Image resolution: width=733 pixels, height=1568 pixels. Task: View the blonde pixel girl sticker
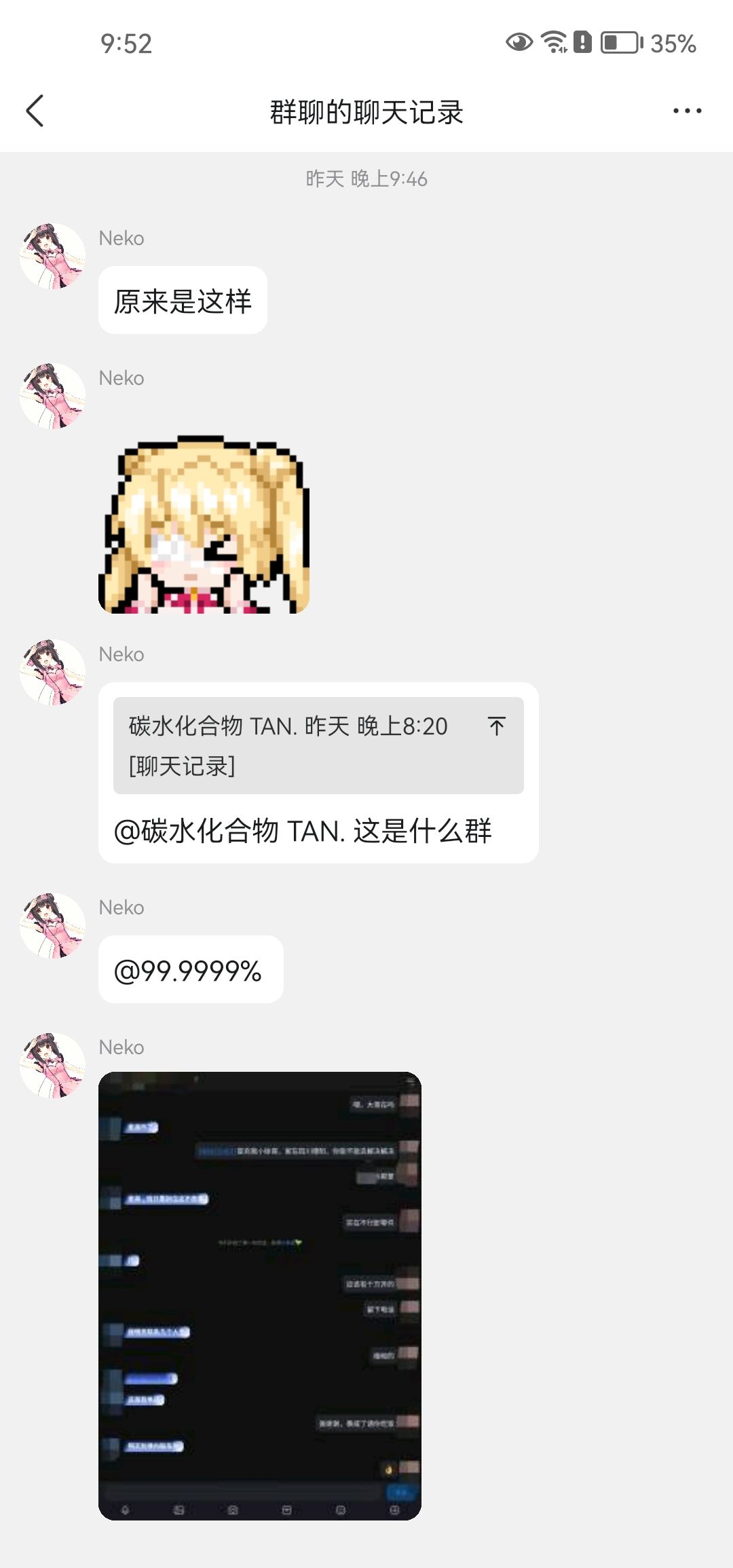click(204, 525)
